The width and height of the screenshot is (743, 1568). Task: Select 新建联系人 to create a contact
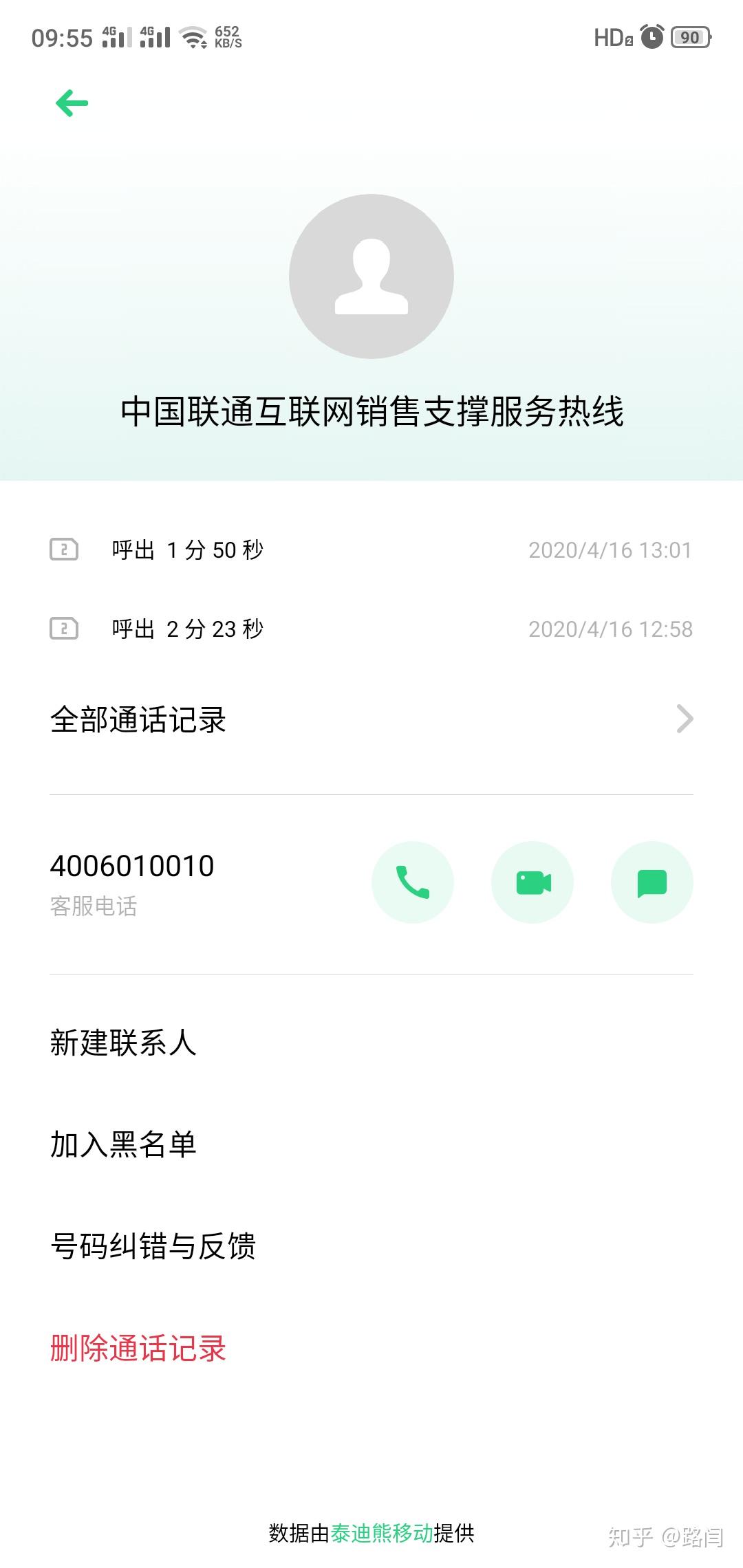tap(124, 1043)
